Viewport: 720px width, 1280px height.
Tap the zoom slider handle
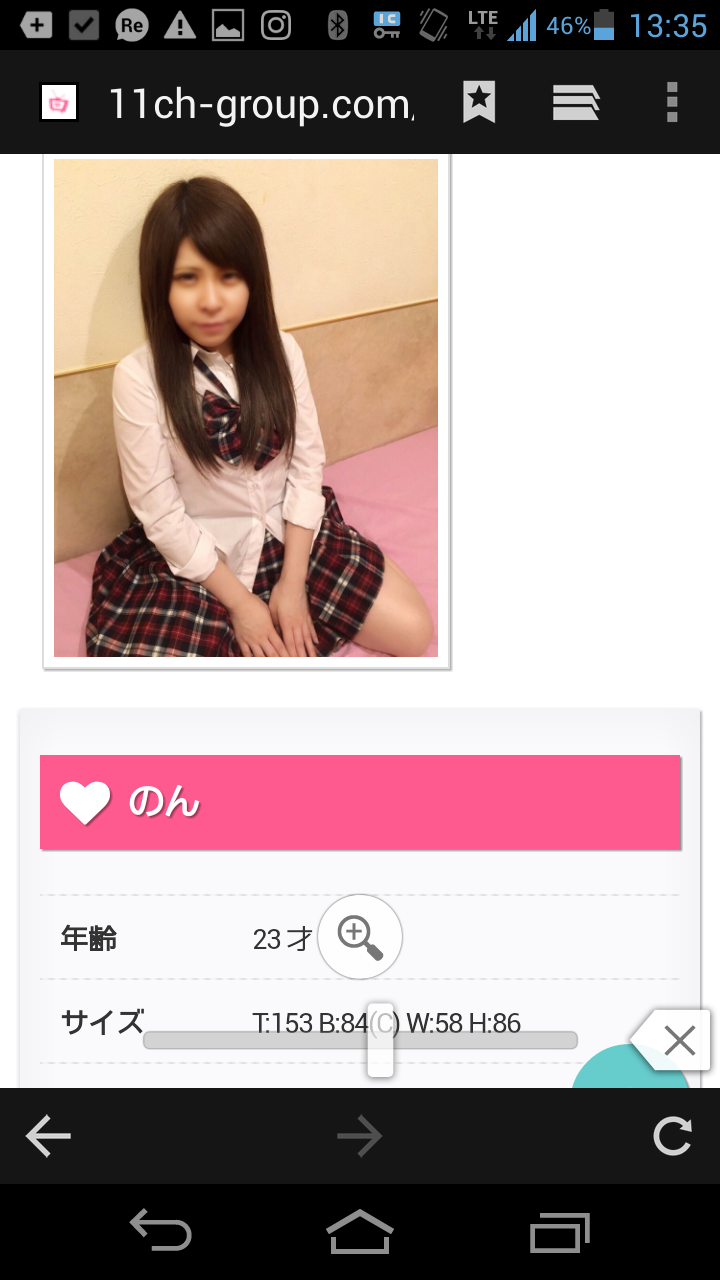click(x=380, y=1041)
